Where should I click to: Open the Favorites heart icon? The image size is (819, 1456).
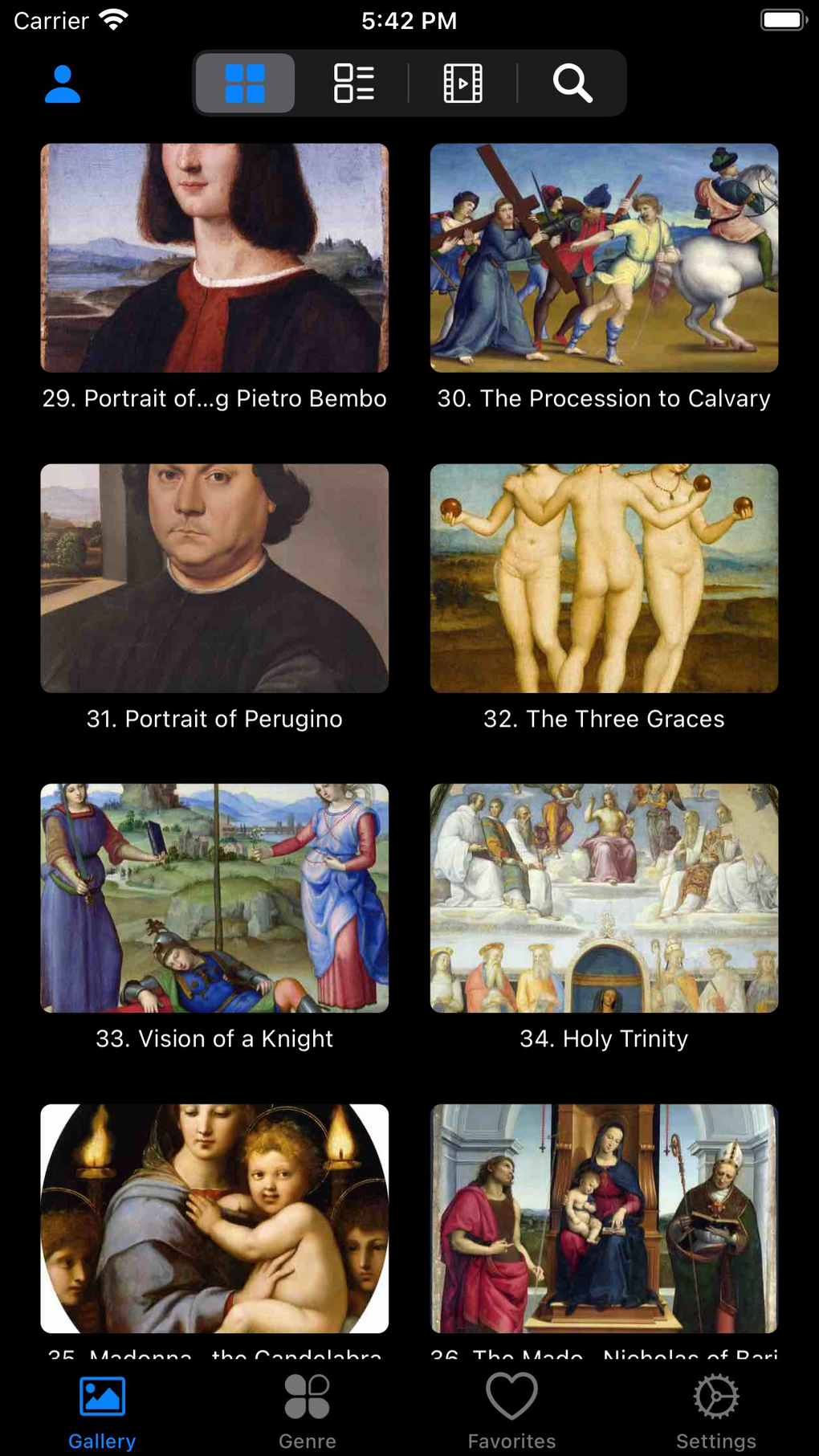(x=511, y=1396)
